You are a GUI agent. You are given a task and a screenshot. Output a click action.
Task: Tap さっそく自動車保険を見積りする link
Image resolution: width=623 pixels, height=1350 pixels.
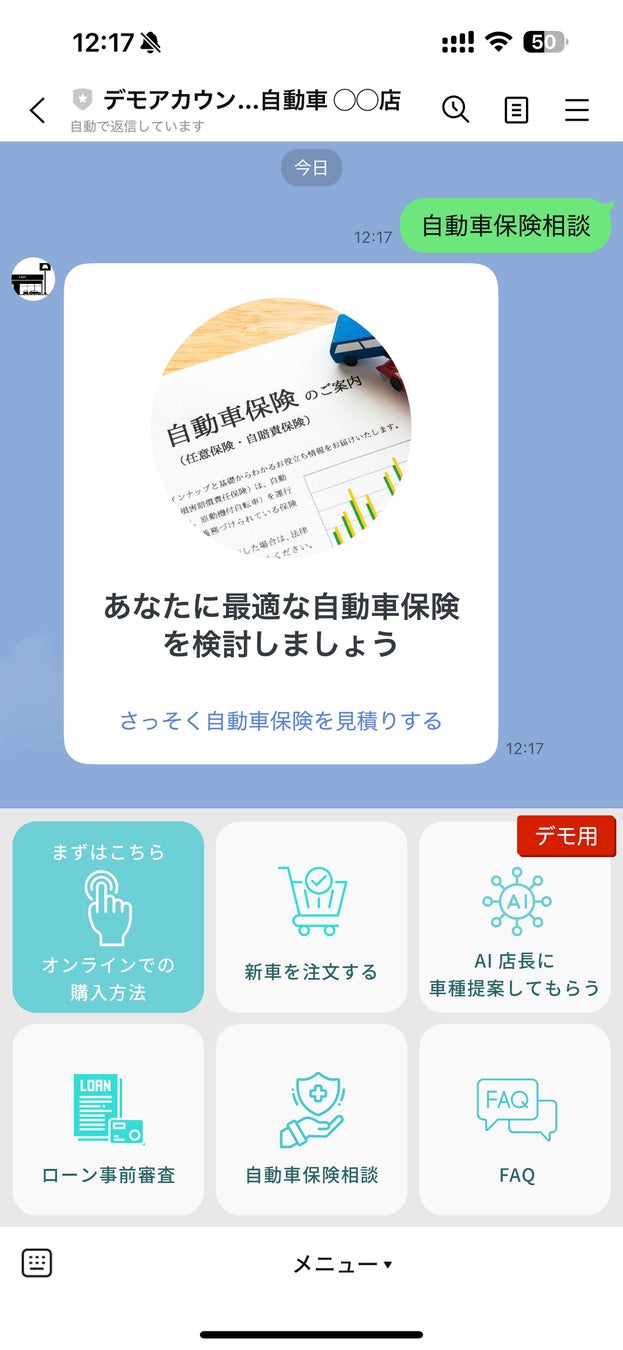click(281, 721)
